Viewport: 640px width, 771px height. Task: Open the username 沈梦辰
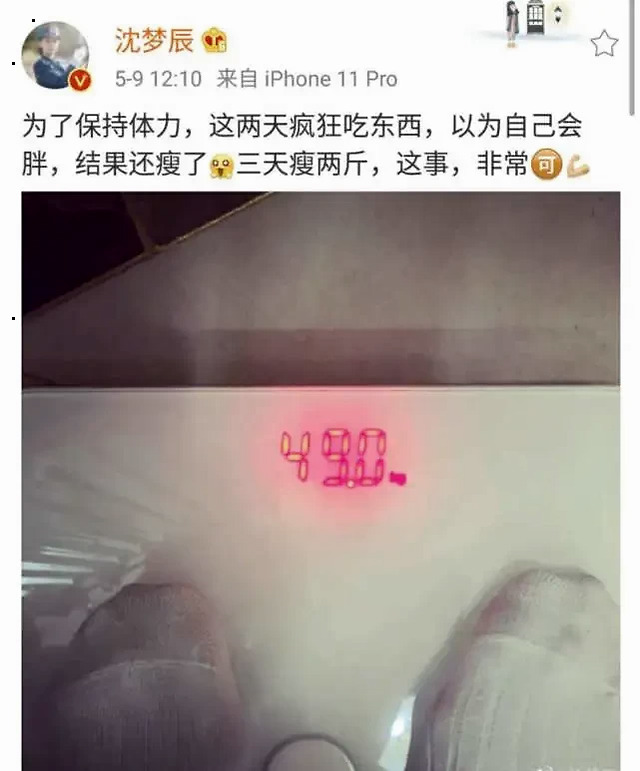tap(155, 41)
